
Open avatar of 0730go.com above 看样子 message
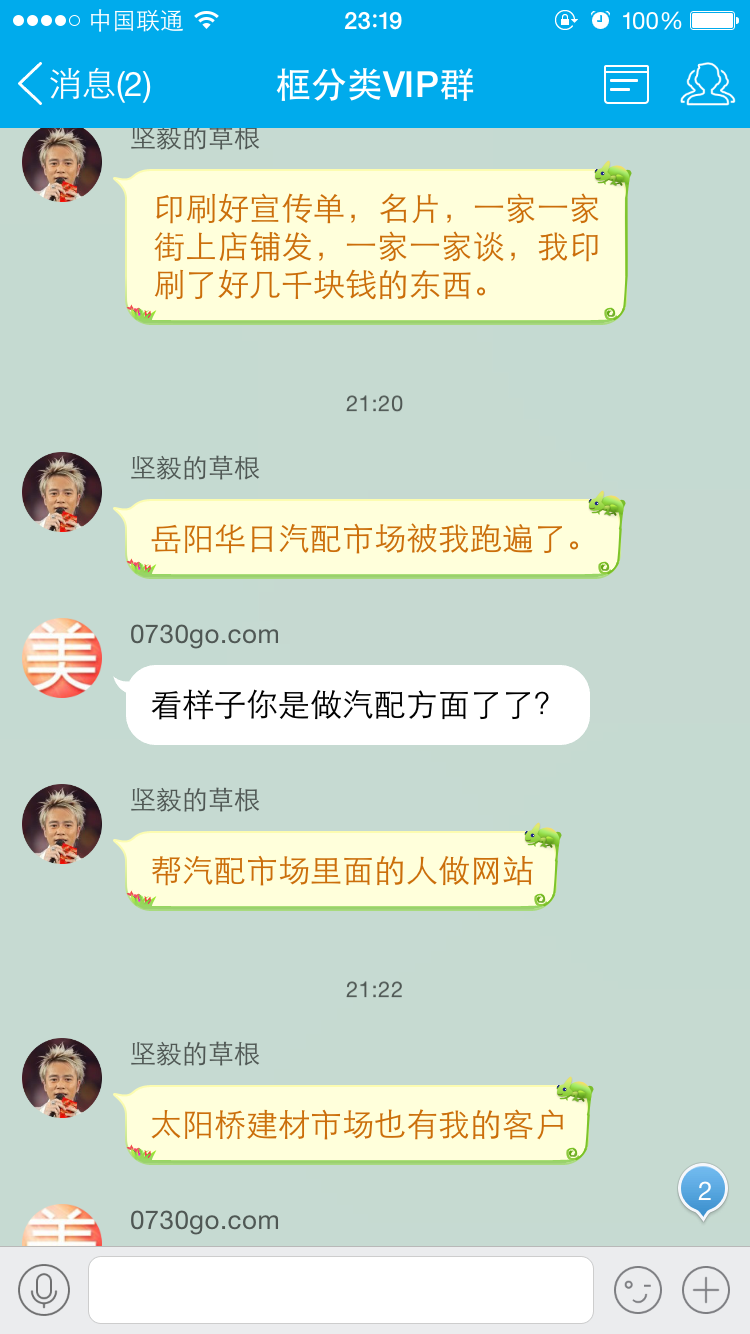pyautogui.click(x=62, y=657)
